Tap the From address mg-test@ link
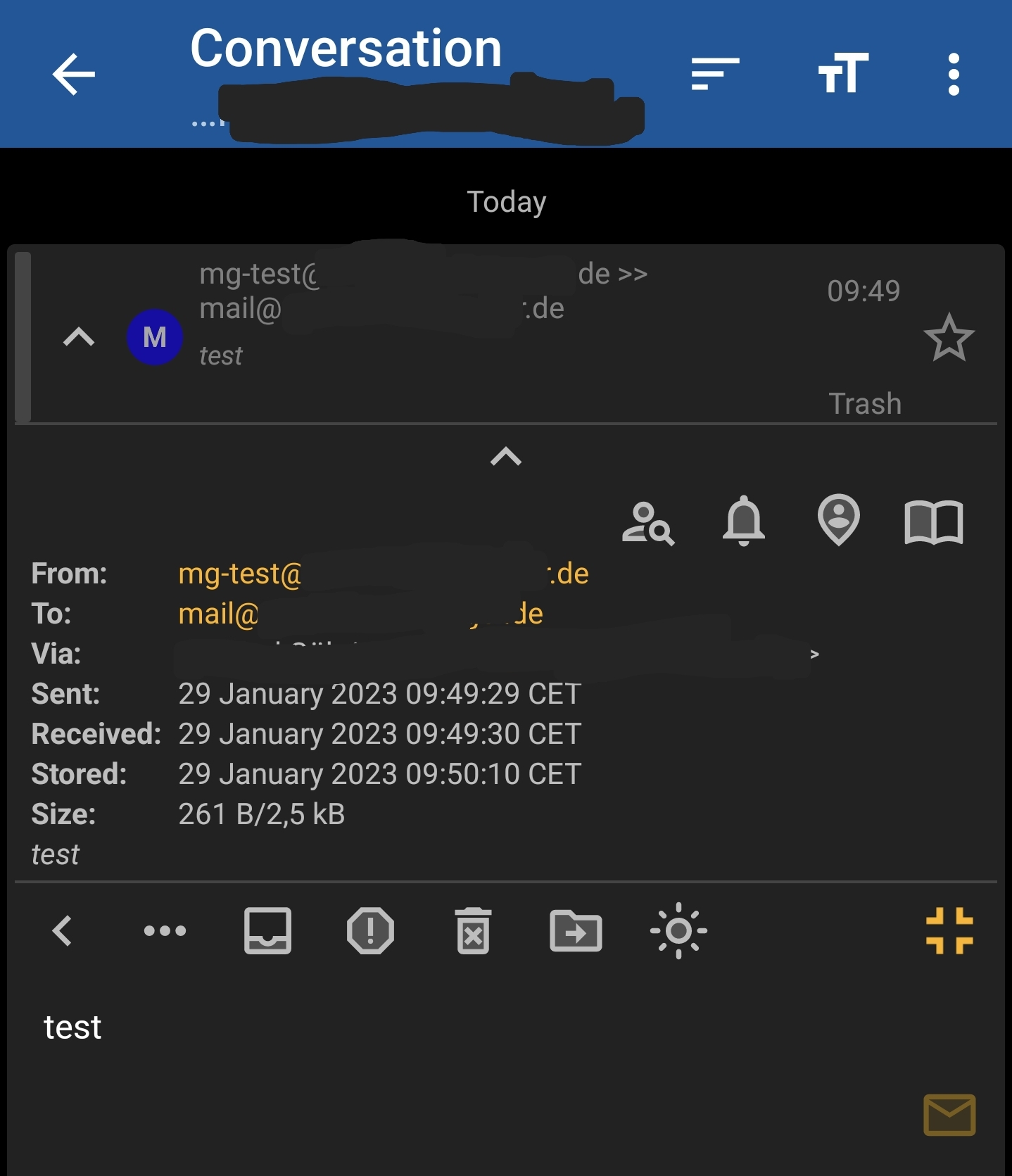1012x1176 pixels. [x=240, y=574]
